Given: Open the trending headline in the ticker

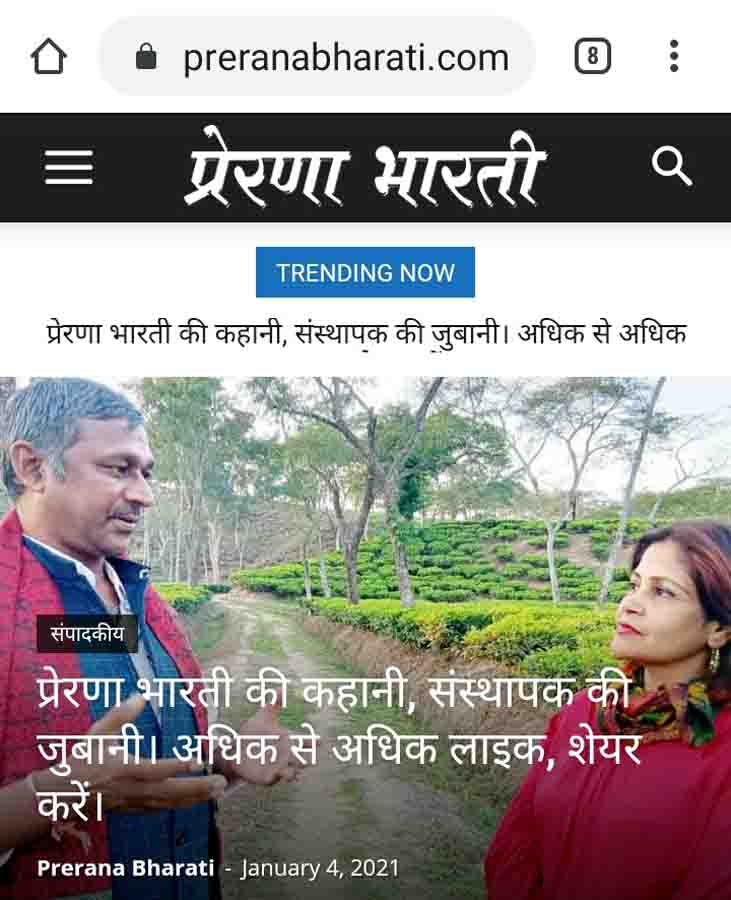Looking at the screenshot, I should tap(365, 332).
